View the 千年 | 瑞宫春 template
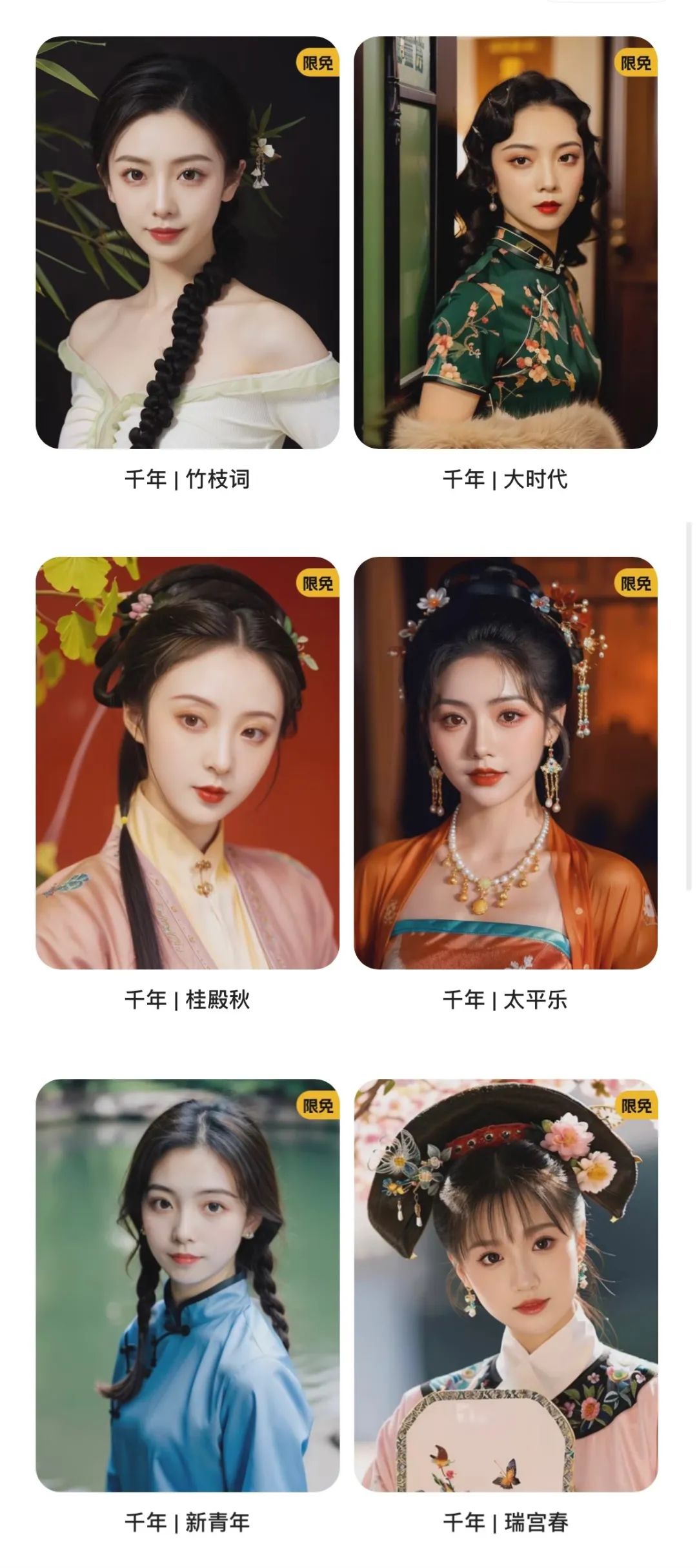This screenshot has width=697, height=1568. 505,1284
